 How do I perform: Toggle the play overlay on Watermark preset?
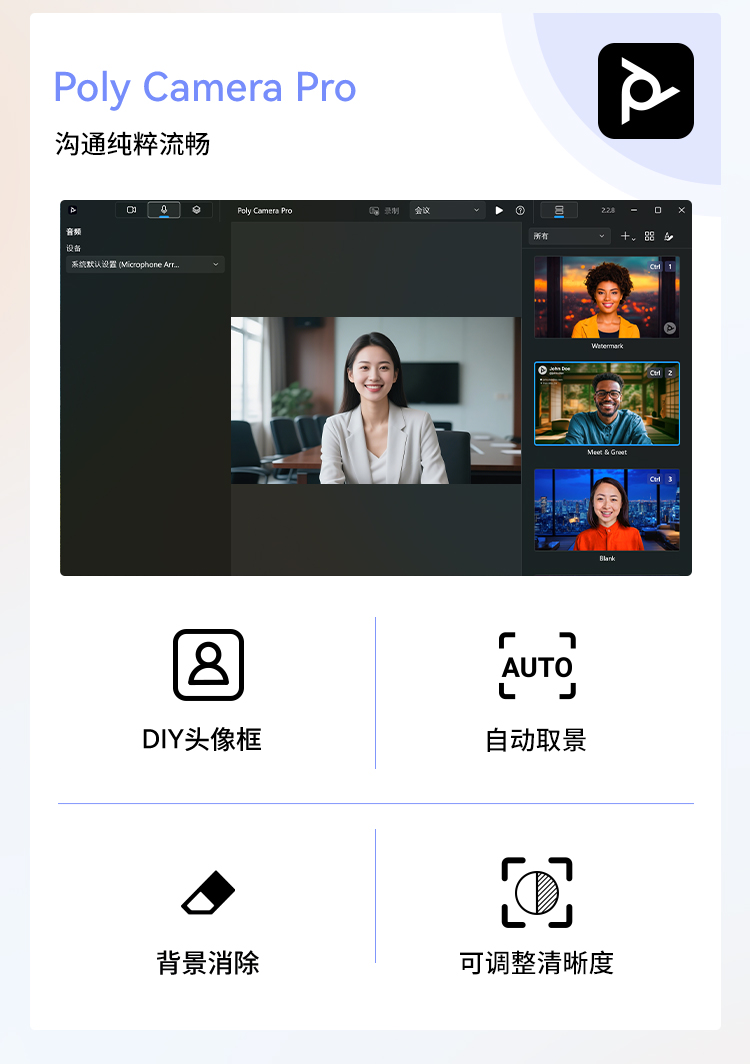point(669,327)
